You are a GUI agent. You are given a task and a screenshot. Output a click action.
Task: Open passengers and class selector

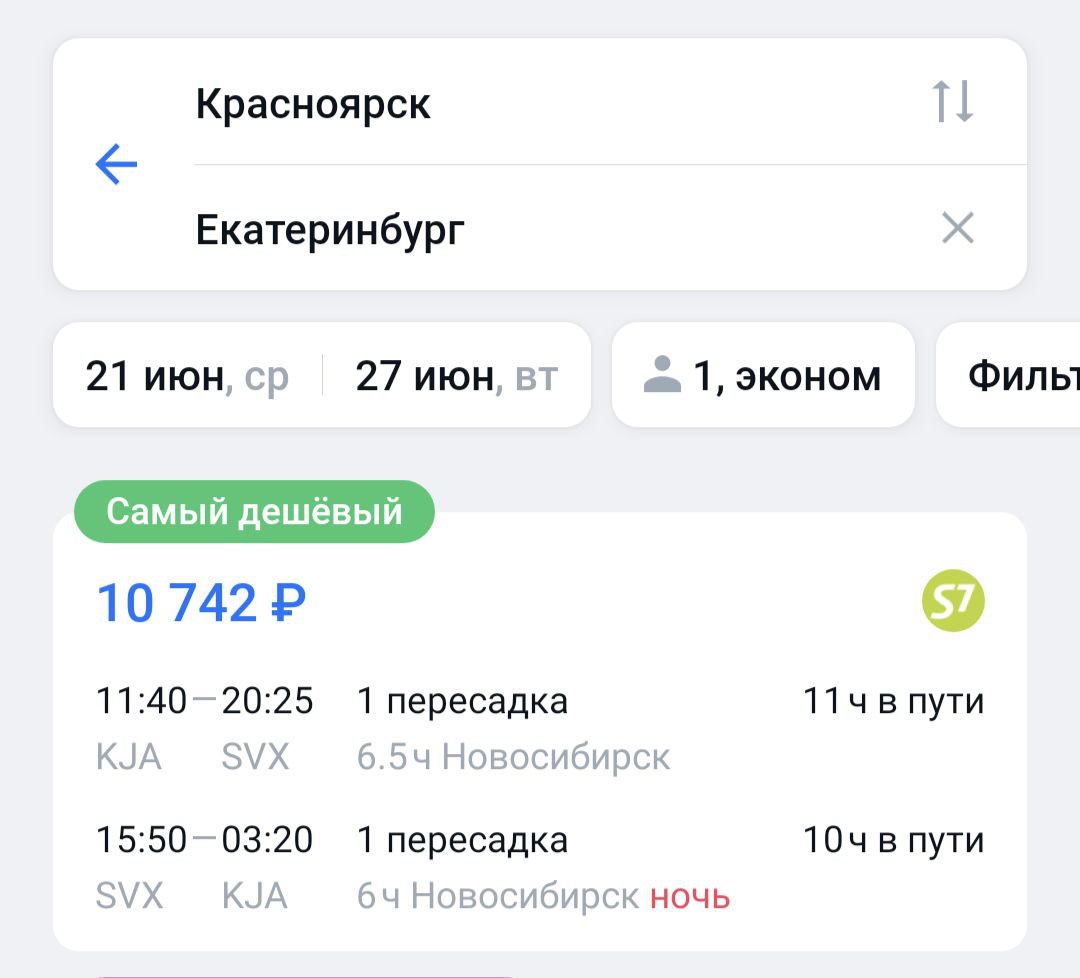[x=762, y=376]
